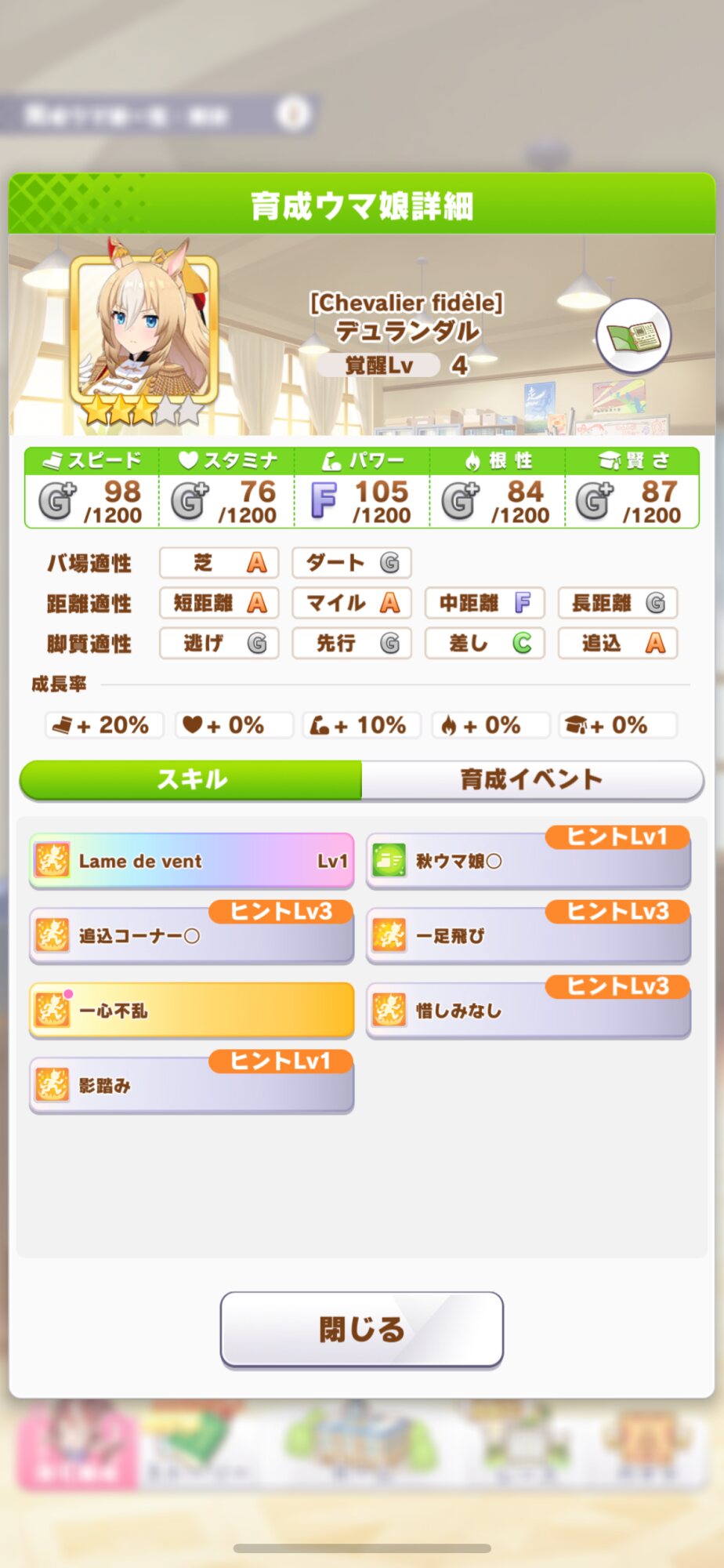The image size is (724, 1568).
Task: Open the 一足飛び skill details
Action: (x=528, y=935)
